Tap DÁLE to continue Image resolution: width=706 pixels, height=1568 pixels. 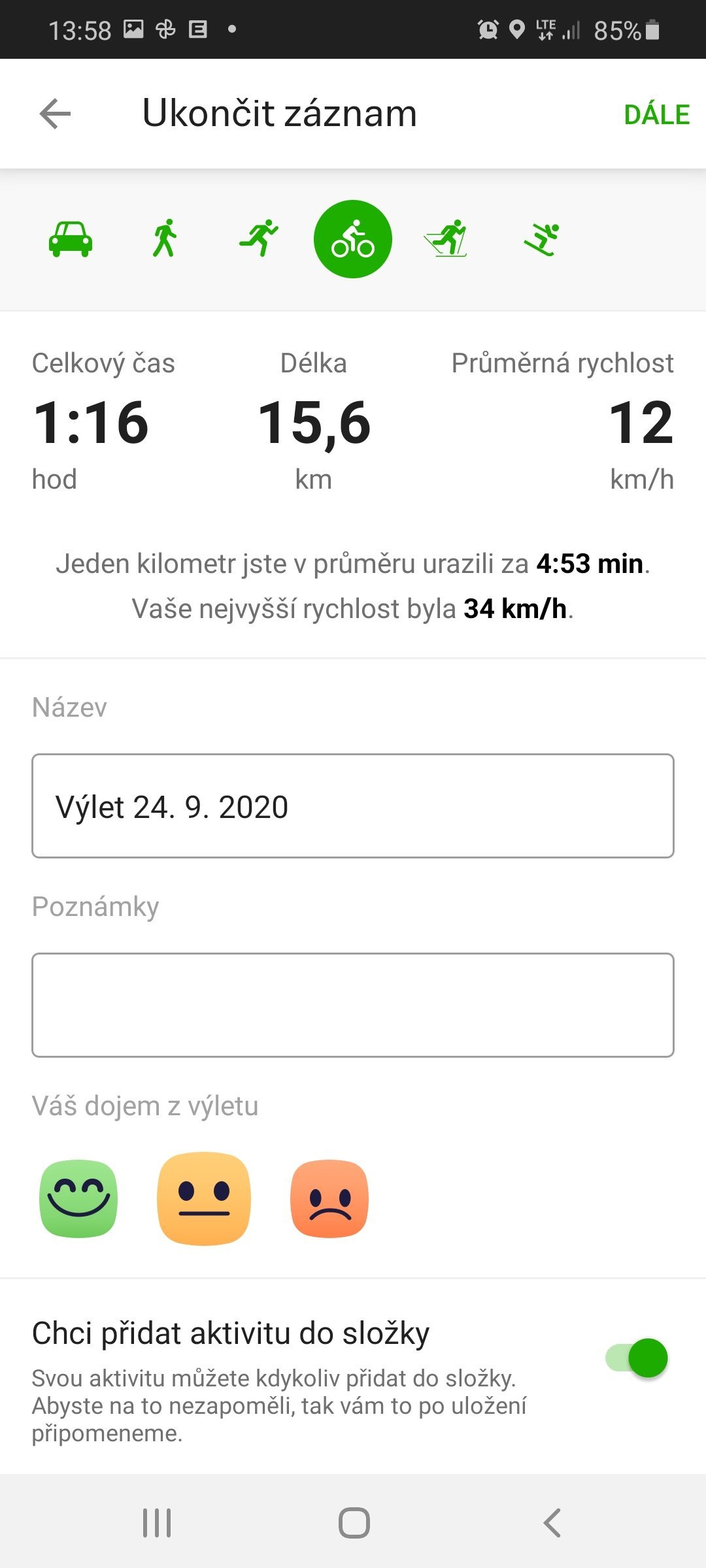pyautogui.click(x=656, y=115)
